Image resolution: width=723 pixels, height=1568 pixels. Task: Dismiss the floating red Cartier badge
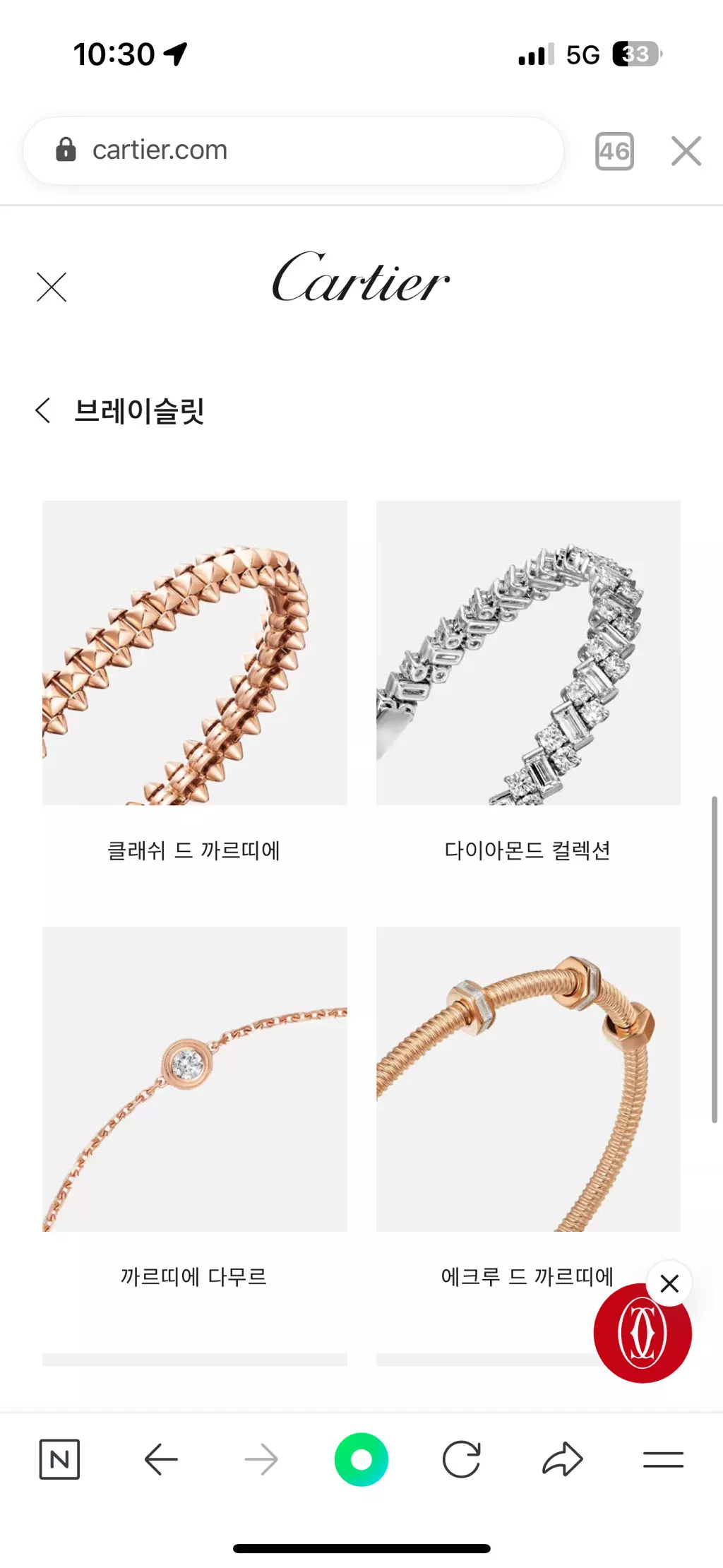[669, 1283]
